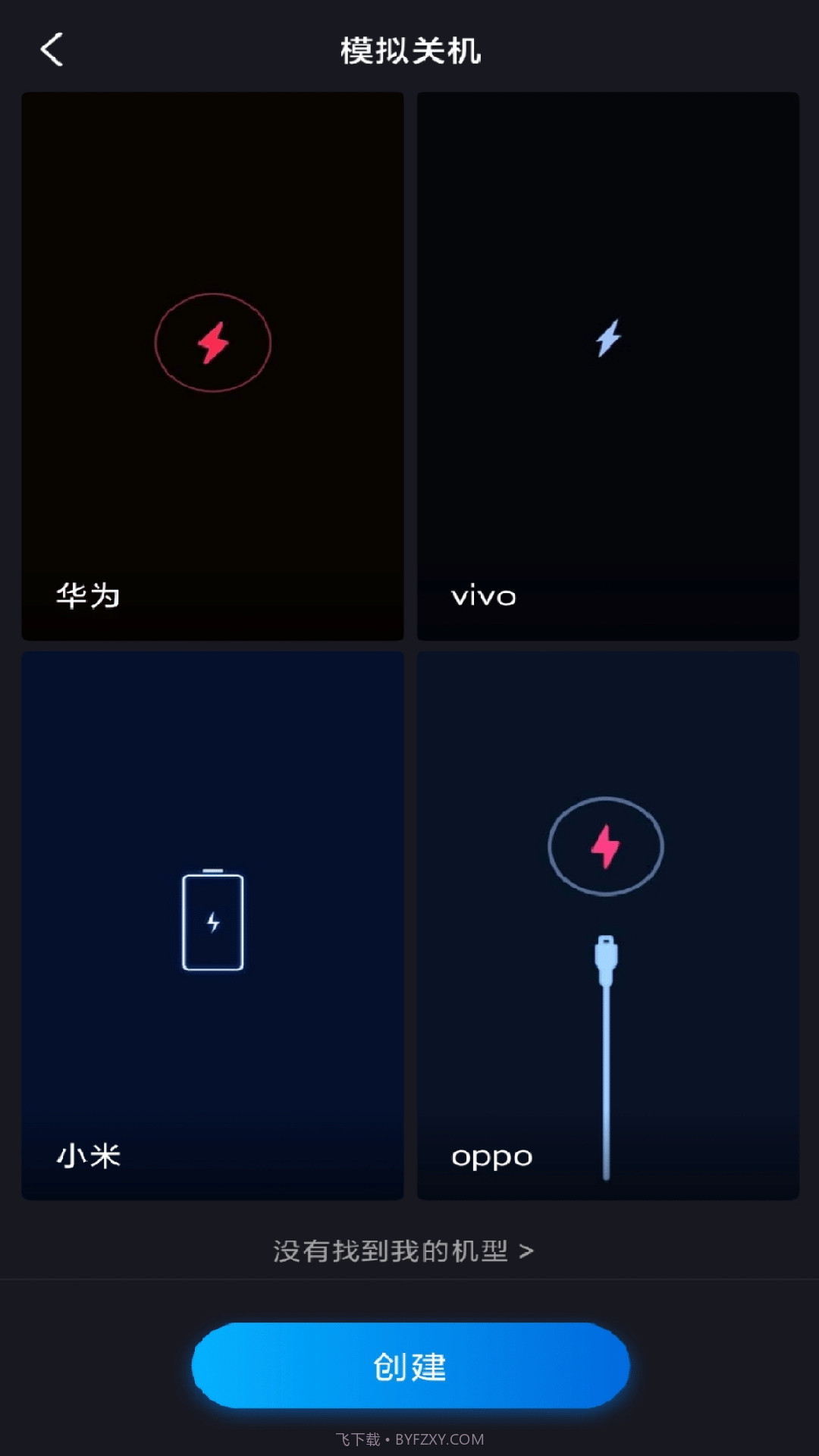Screen dimensions: 819x1456
Task: Click the 模拟关机 title text
Action: 409,50
